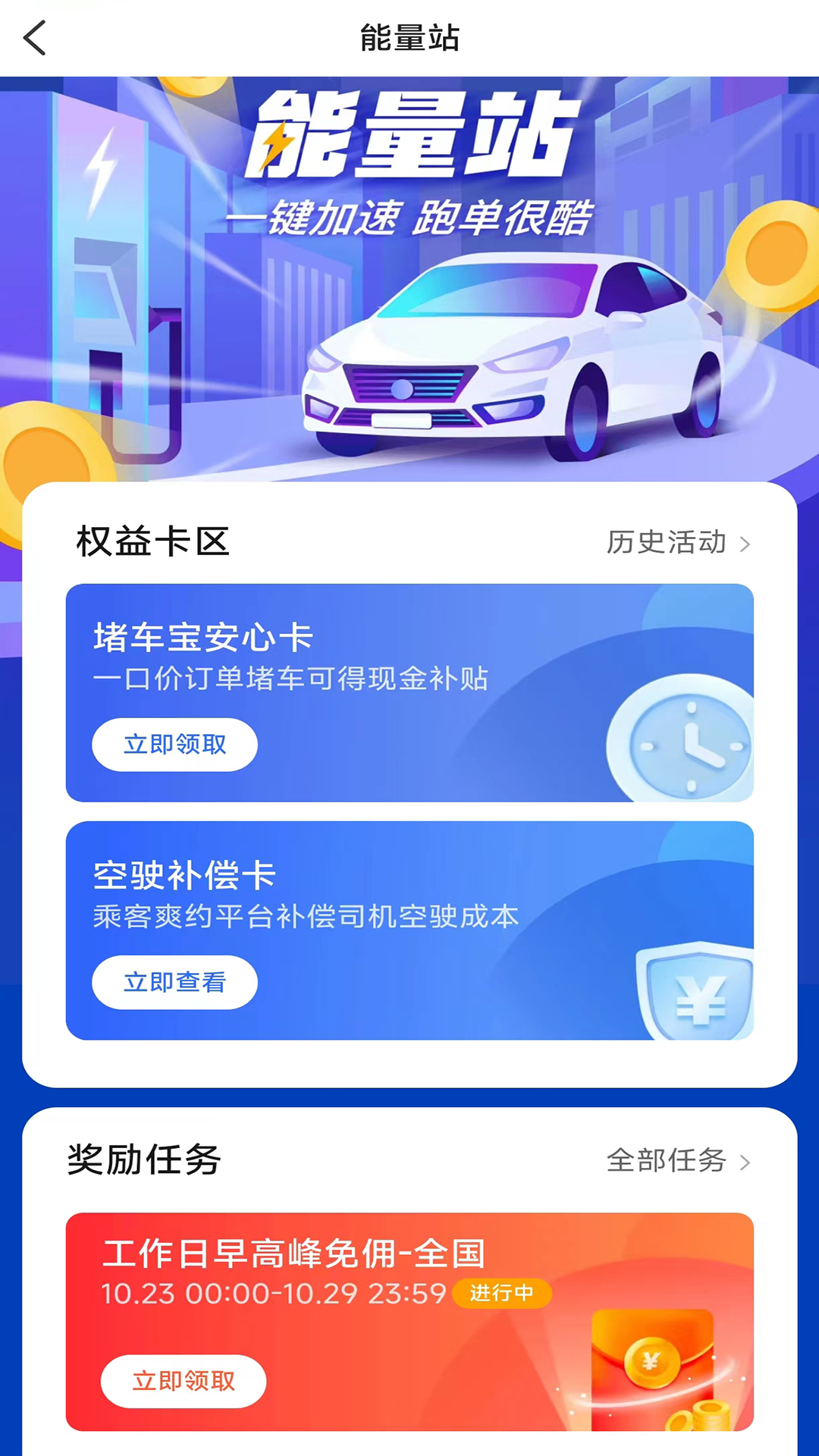Claim 工作日早高峰免佣 task with 立即领取
Image resolution: width=819 pixels, height=1456 pixels.
pyautogui.click(x=184, y=1381)
